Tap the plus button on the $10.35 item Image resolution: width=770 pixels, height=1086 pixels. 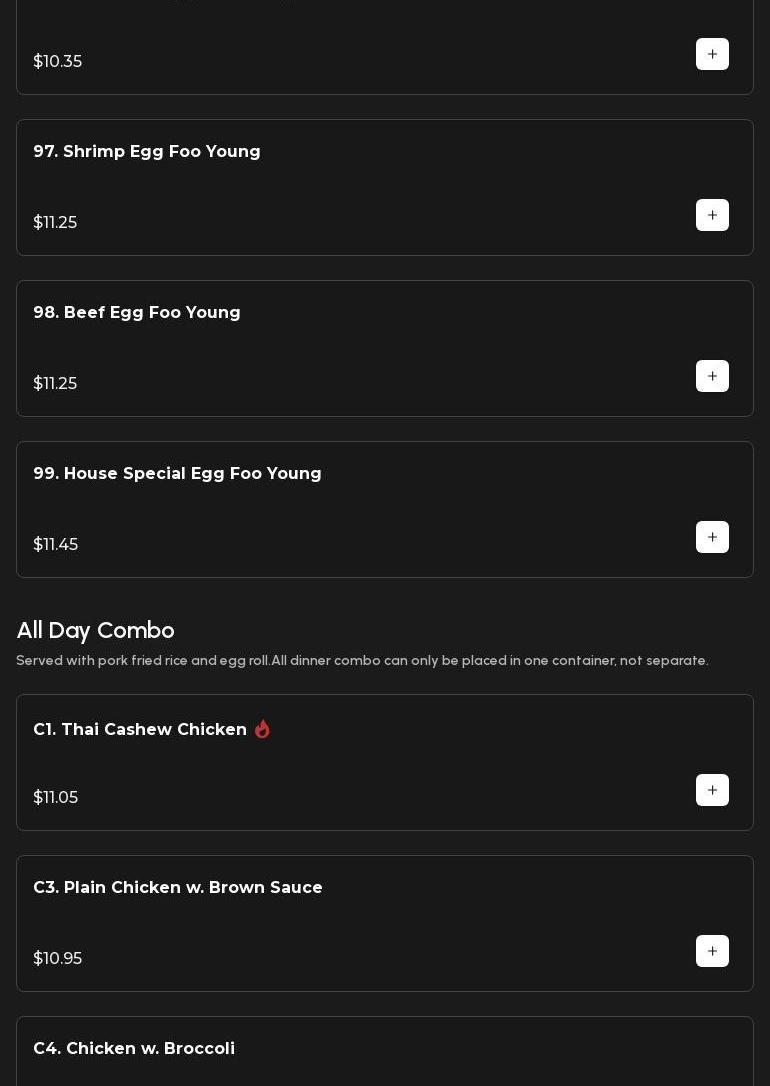pyautogui.click(x=712, y=54)
